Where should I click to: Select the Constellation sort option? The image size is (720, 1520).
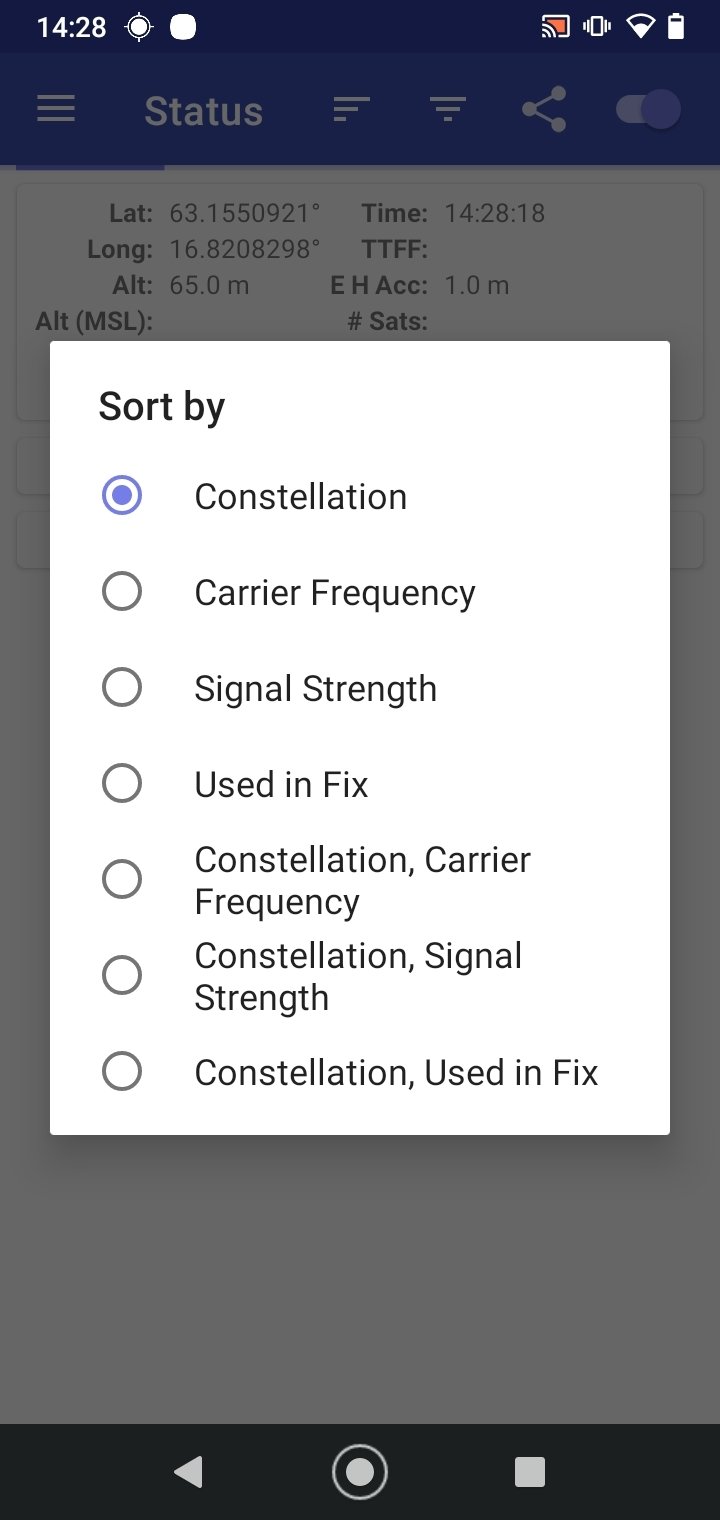(360, 496)
